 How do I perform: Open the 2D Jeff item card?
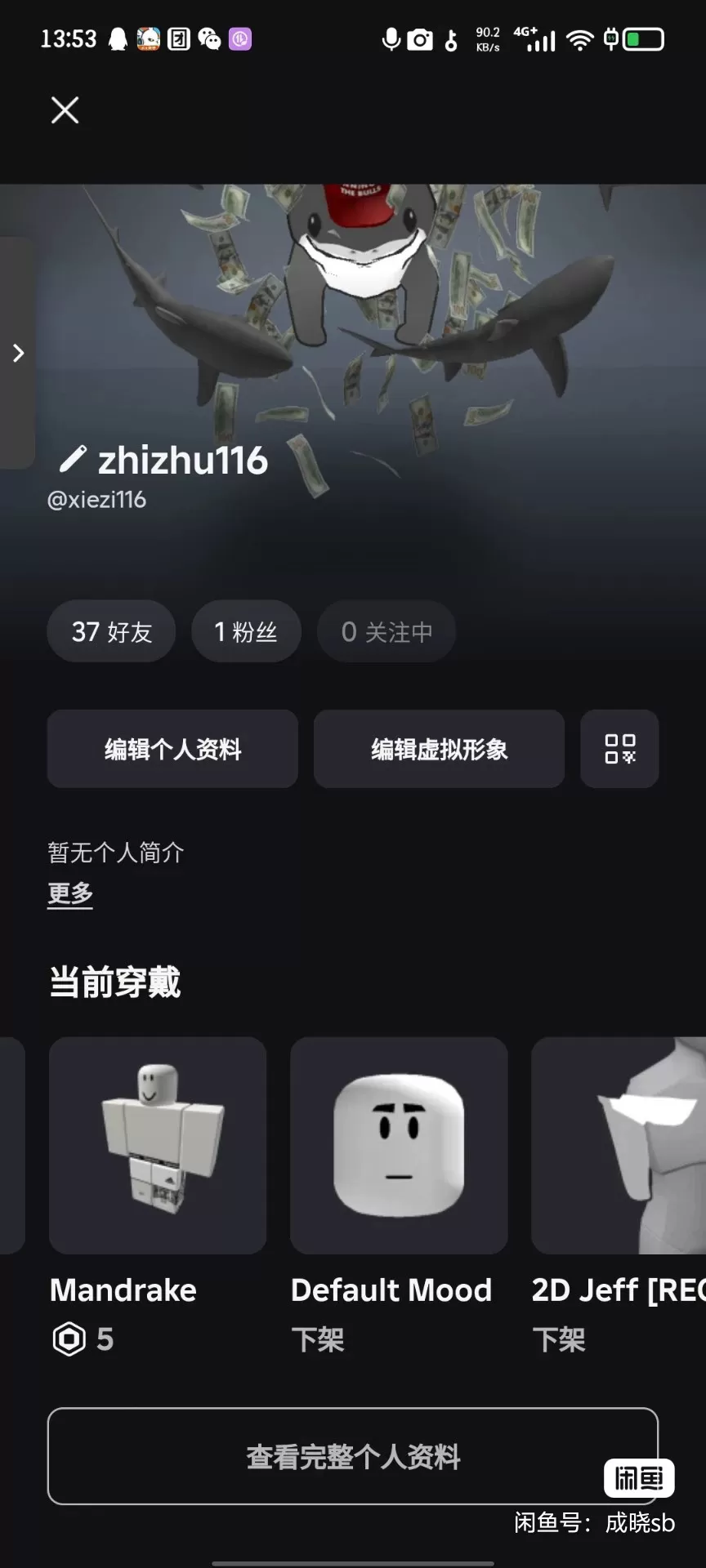tap(619, 1146)
